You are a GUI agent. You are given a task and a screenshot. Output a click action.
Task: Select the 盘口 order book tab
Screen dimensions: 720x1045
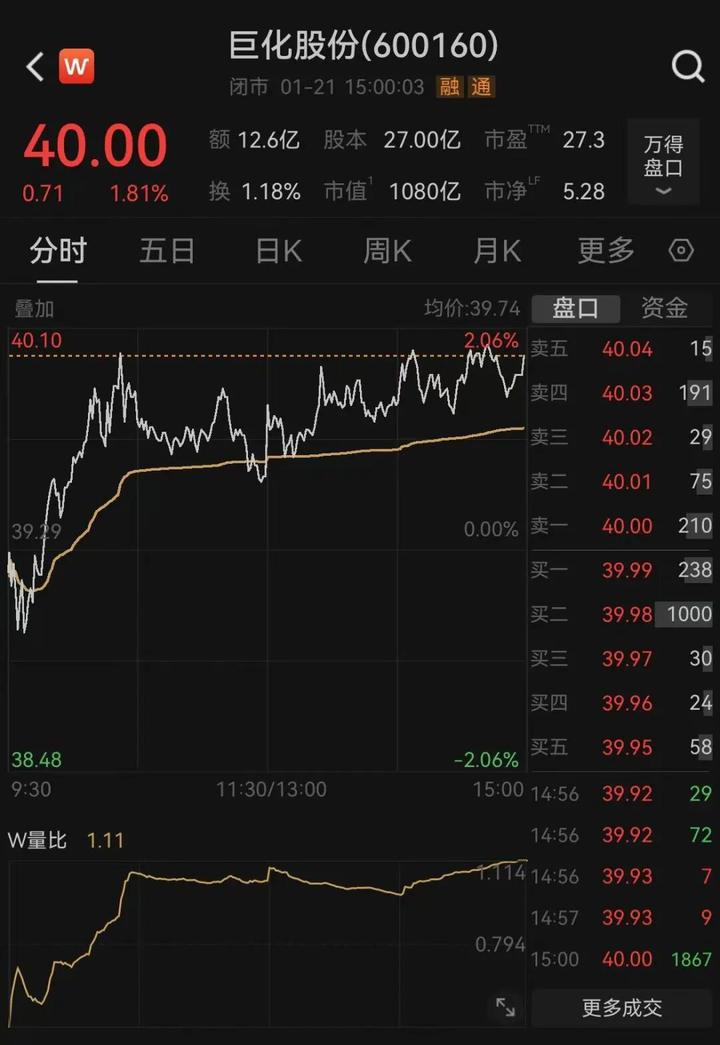[x=575, y=308]
